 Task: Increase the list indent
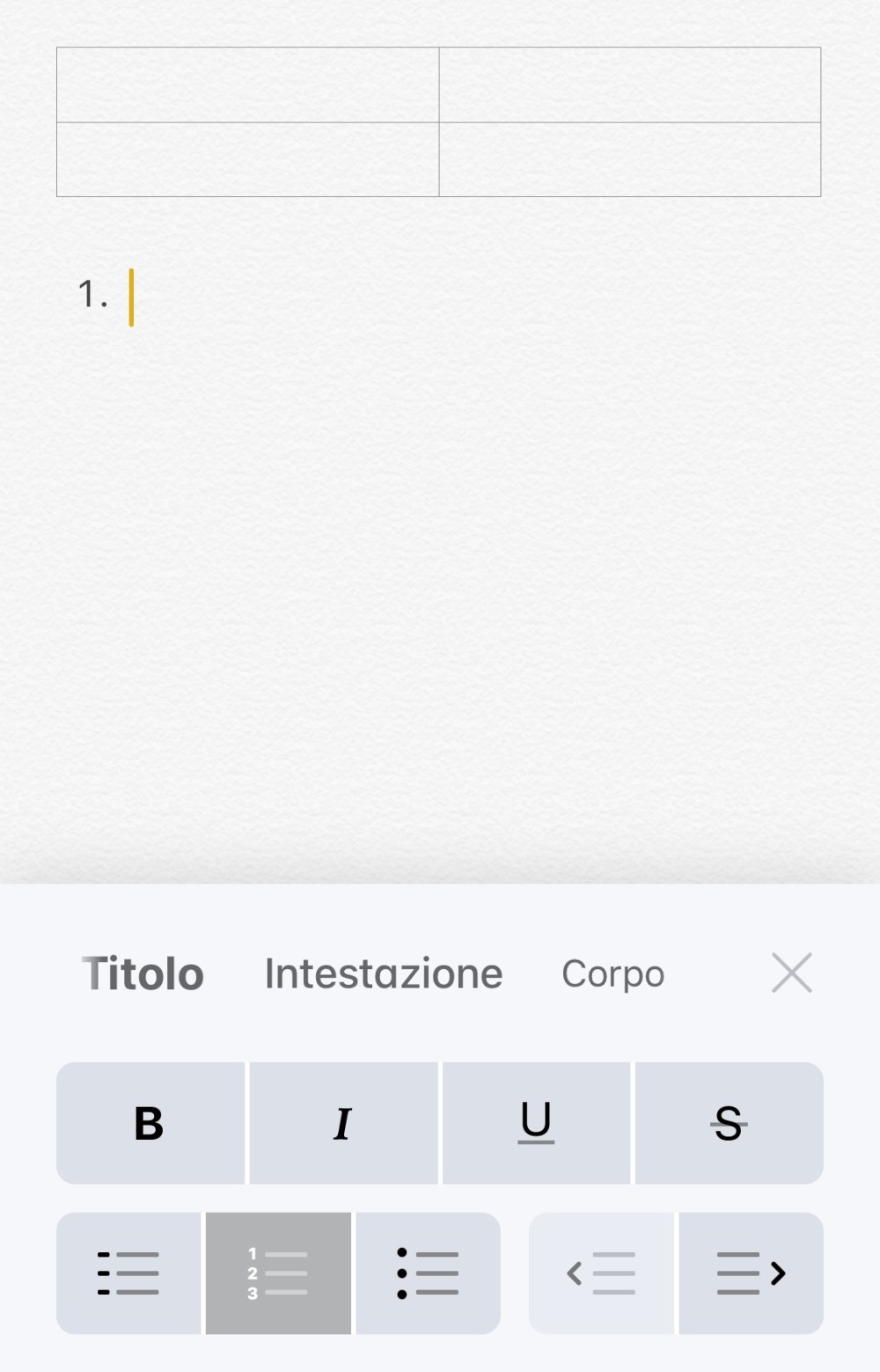tap(751, 1273)
